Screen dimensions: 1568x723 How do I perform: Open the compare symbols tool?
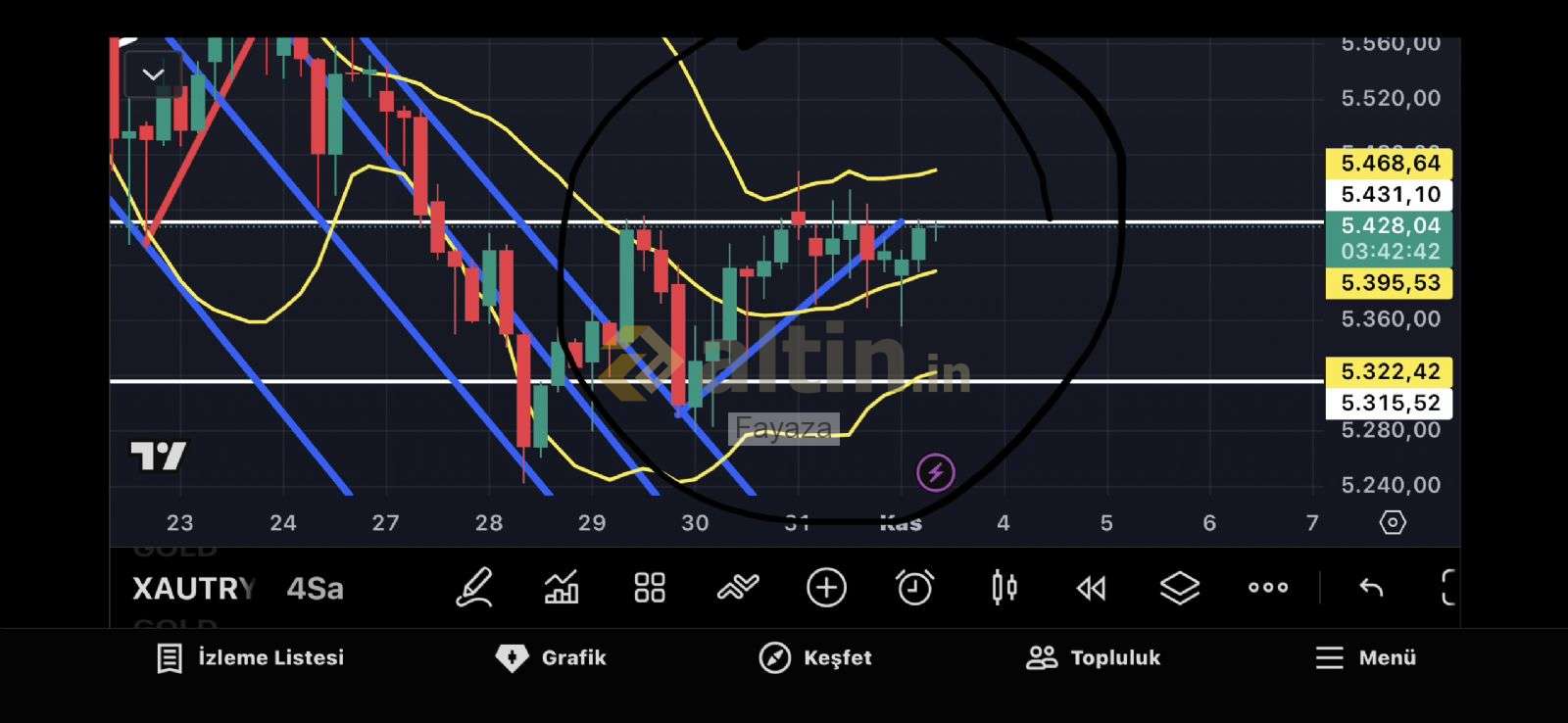pos(738,588)
